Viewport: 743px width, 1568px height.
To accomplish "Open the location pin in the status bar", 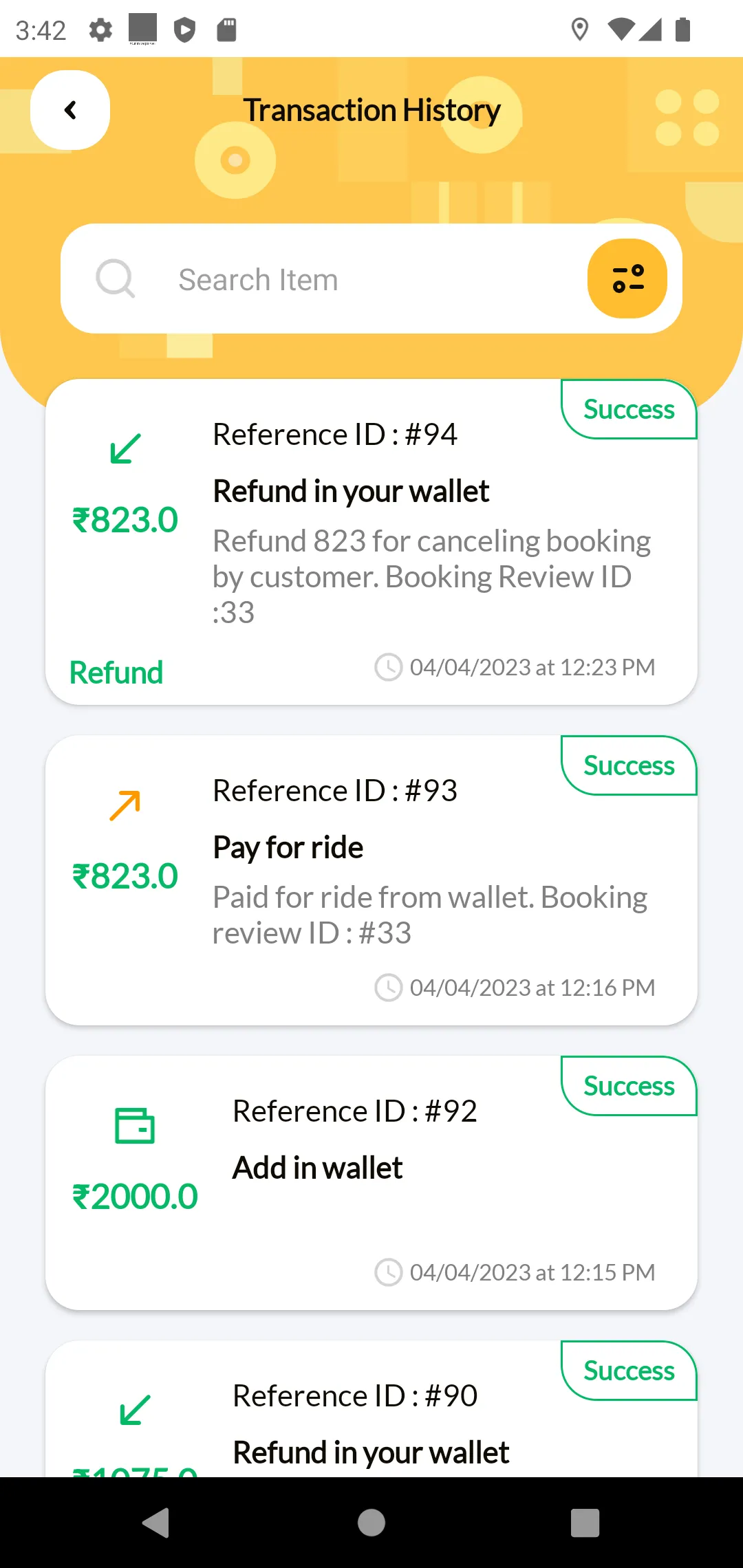I will coord(580,29).
